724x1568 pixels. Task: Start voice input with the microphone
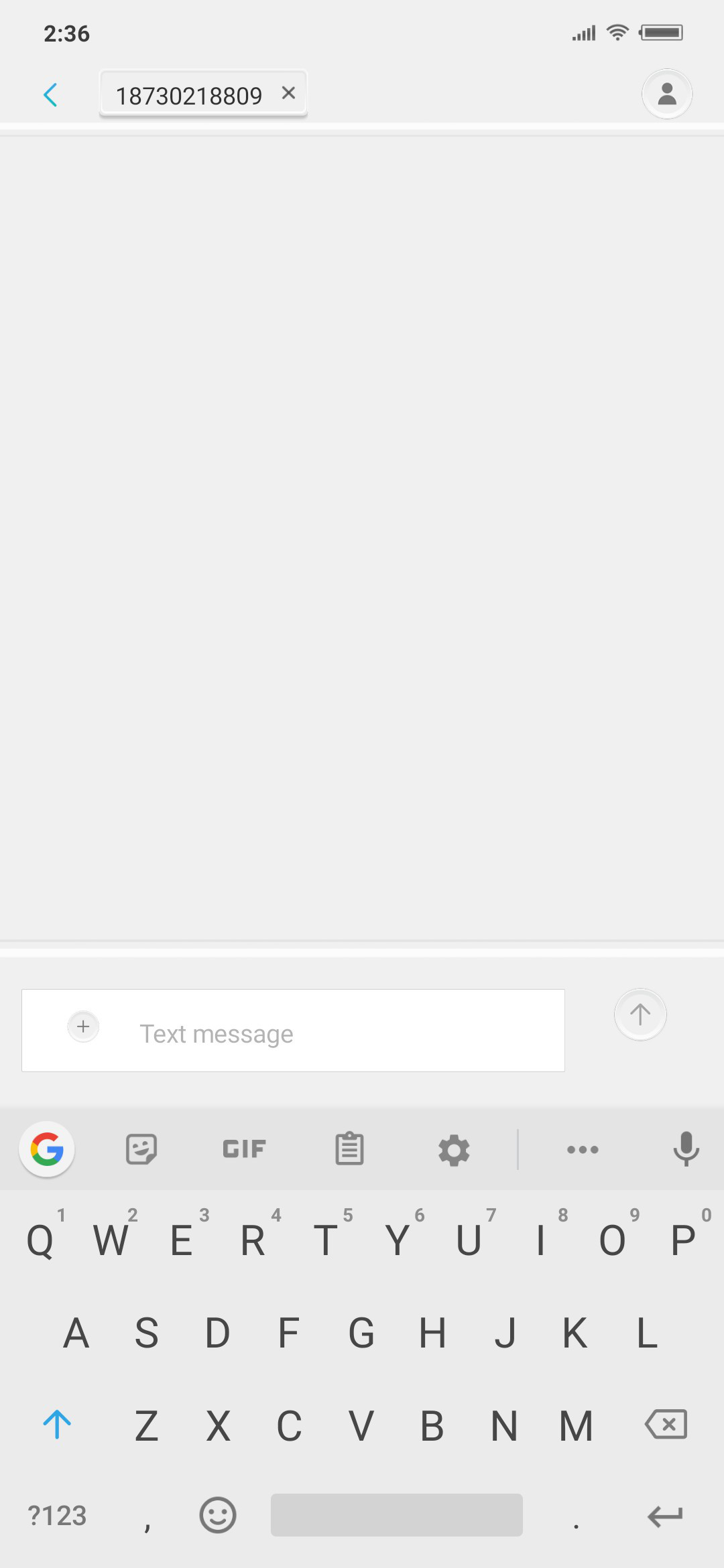(686, 1149)
